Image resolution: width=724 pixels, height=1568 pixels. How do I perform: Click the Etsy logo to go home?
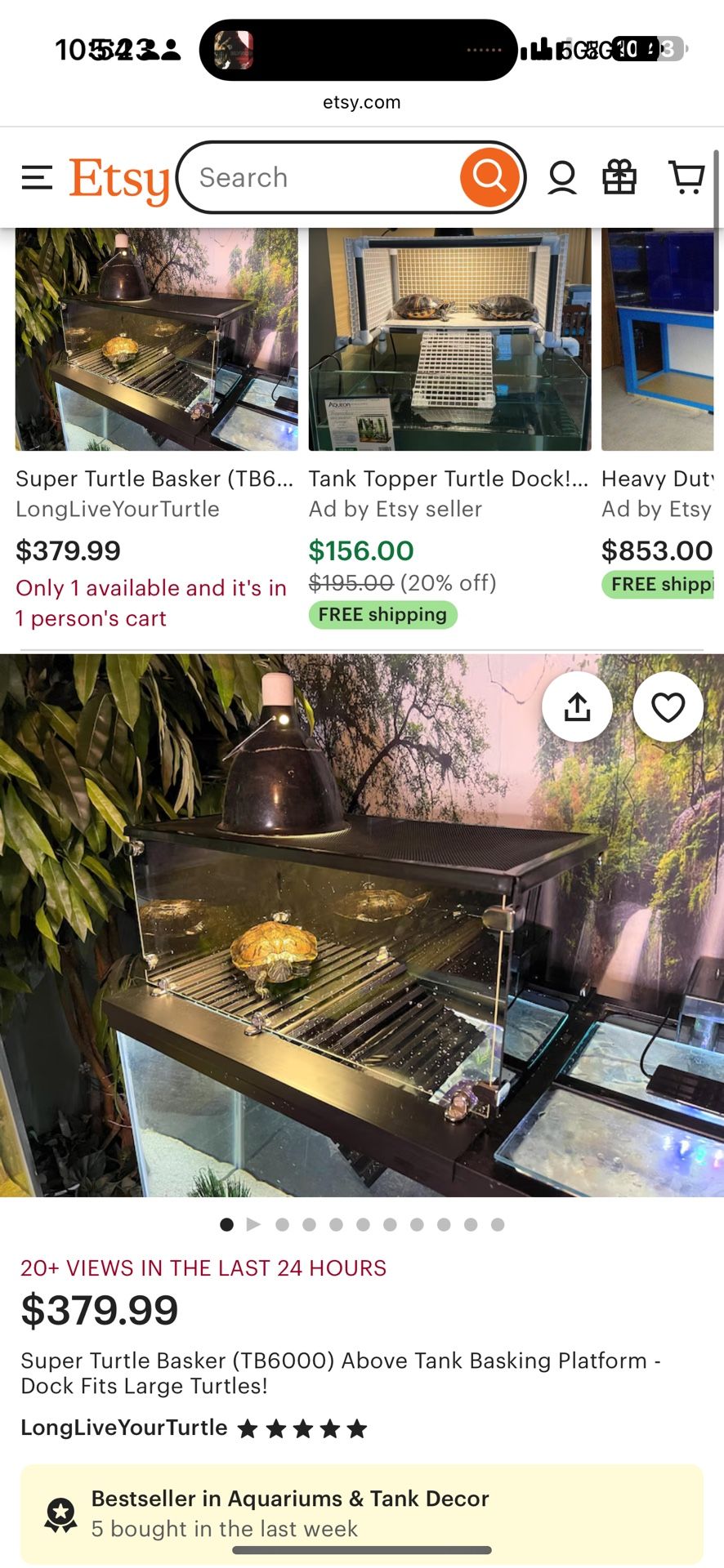[x=119, y=178]
